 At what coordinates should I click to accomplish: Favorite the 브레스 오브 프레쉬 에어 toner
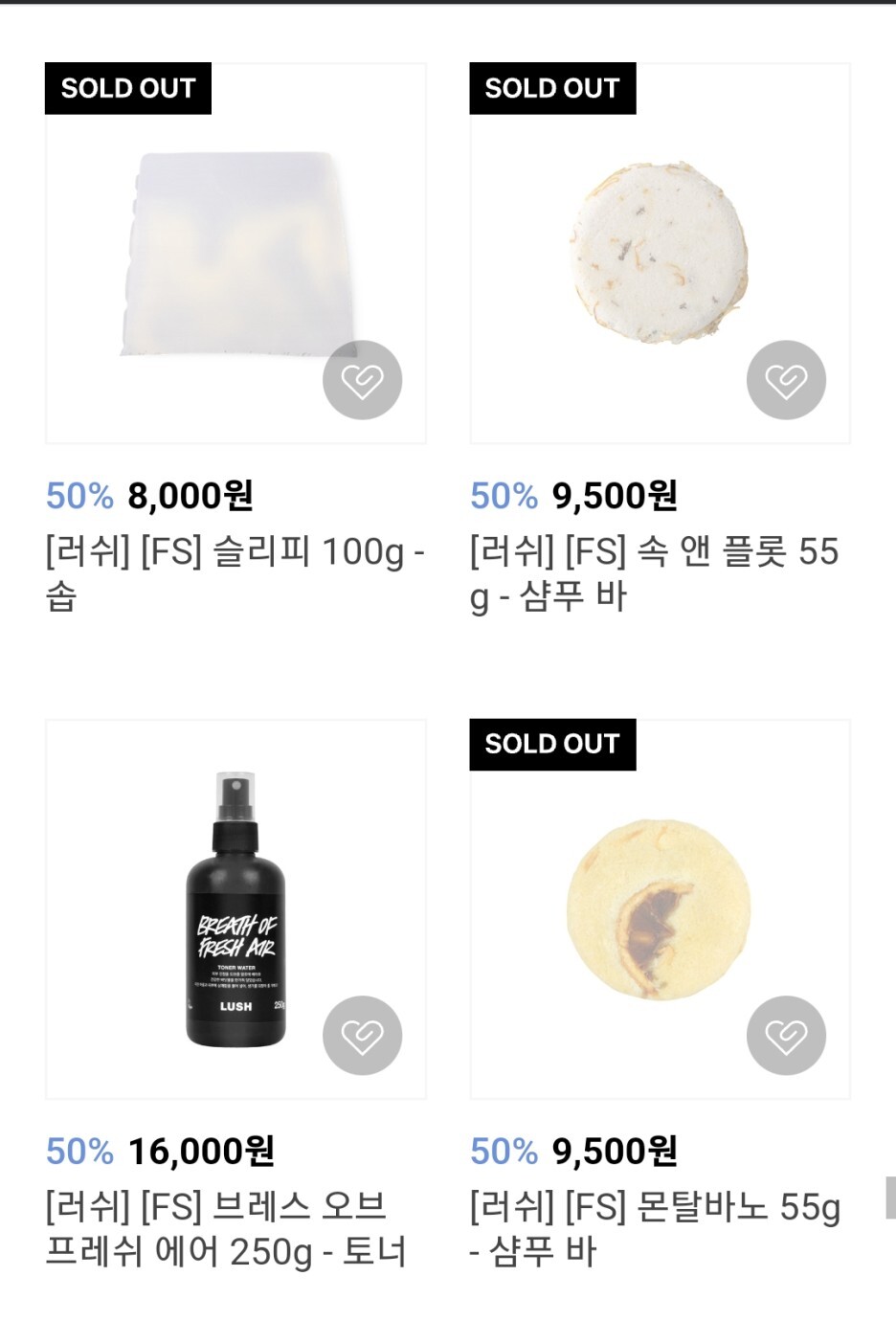point(362,1036)
